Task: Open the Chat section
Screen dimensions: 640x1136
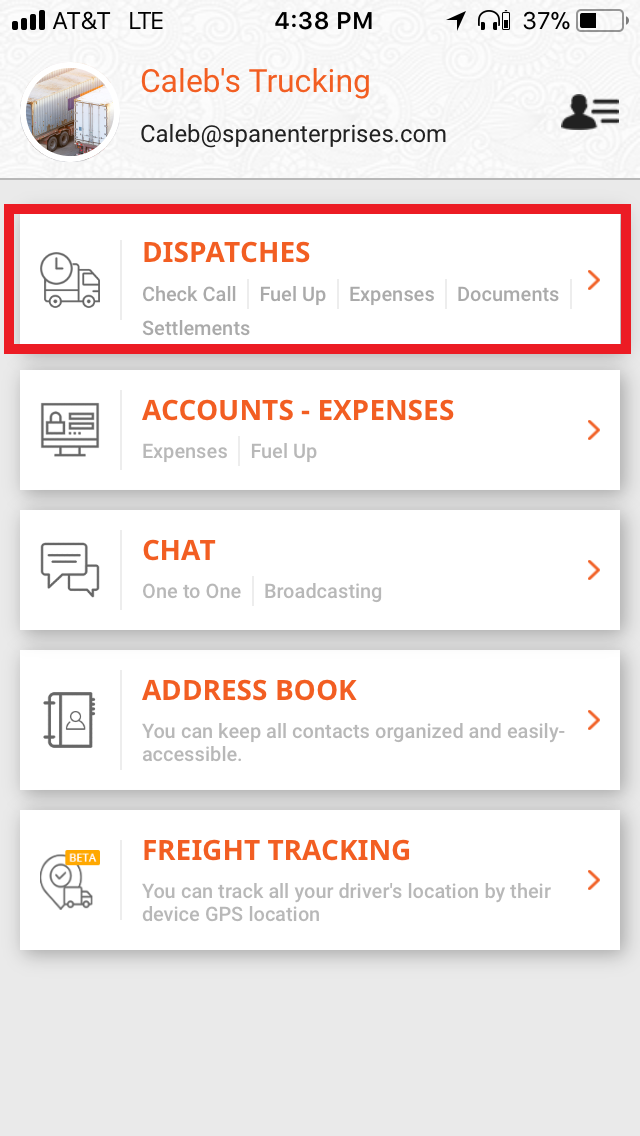Action: point(320,570)
